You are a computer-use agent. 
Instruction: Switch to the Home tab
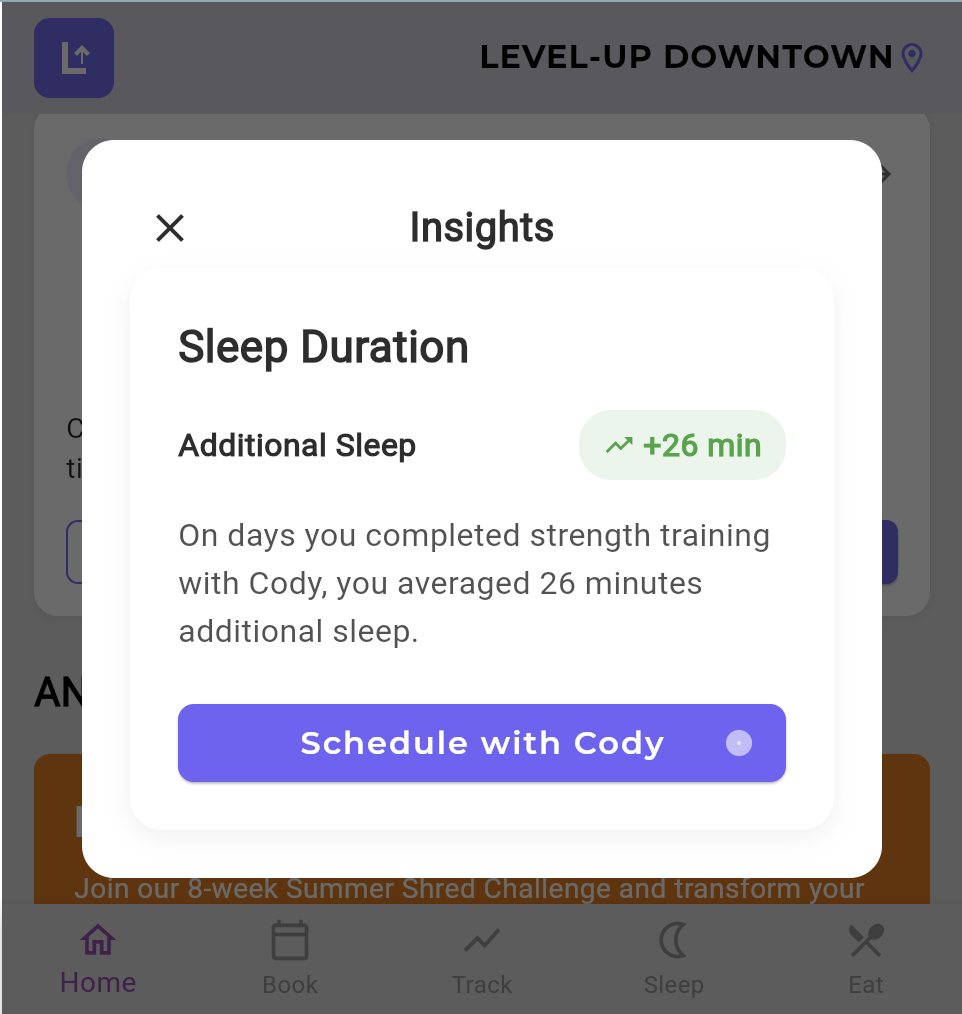pyautogui.click(x=98, y=959)
